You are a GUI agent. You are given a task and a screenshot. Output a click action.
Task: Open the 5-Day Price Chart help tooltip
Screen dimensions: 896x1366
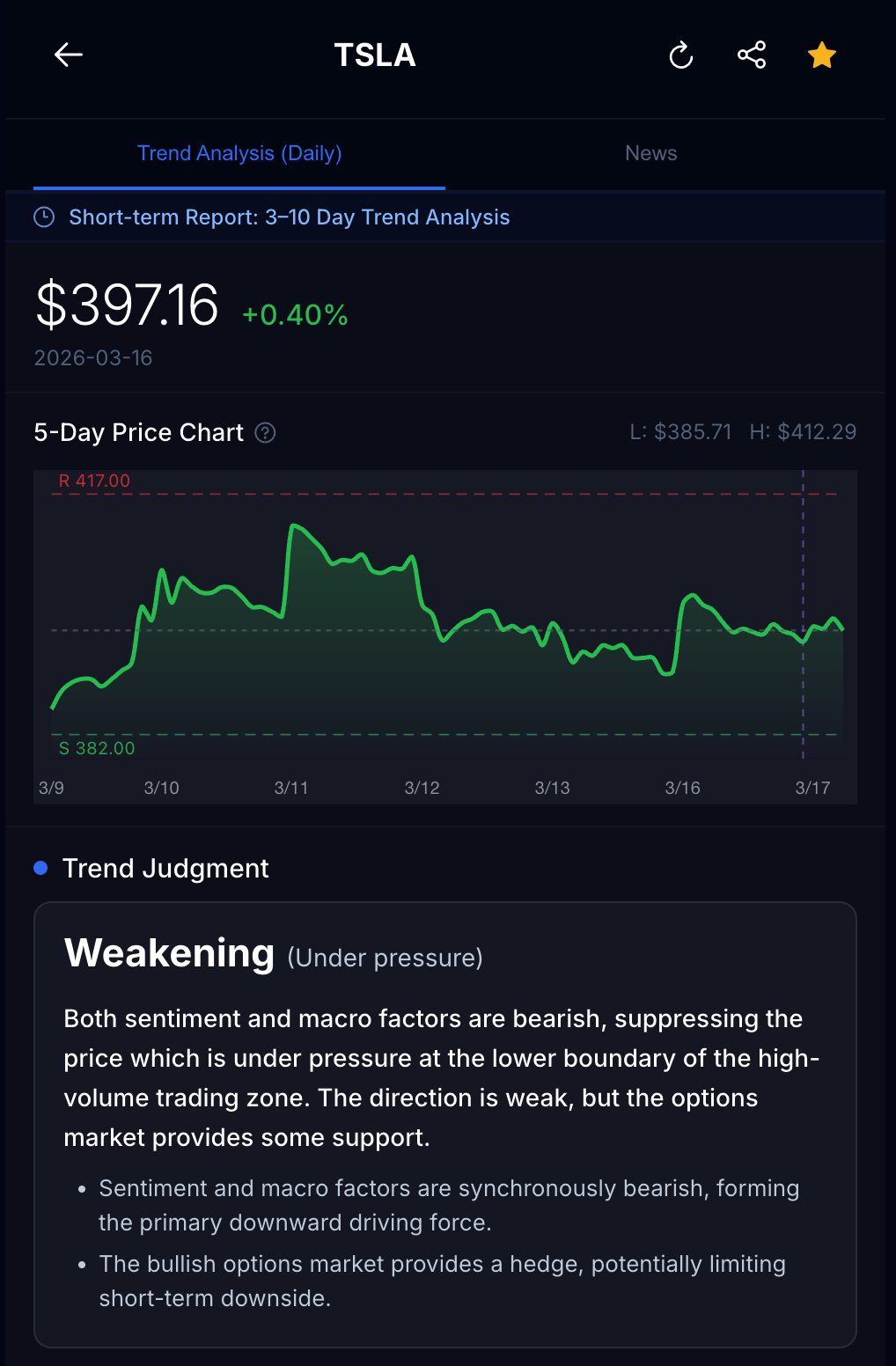(264, 433)
